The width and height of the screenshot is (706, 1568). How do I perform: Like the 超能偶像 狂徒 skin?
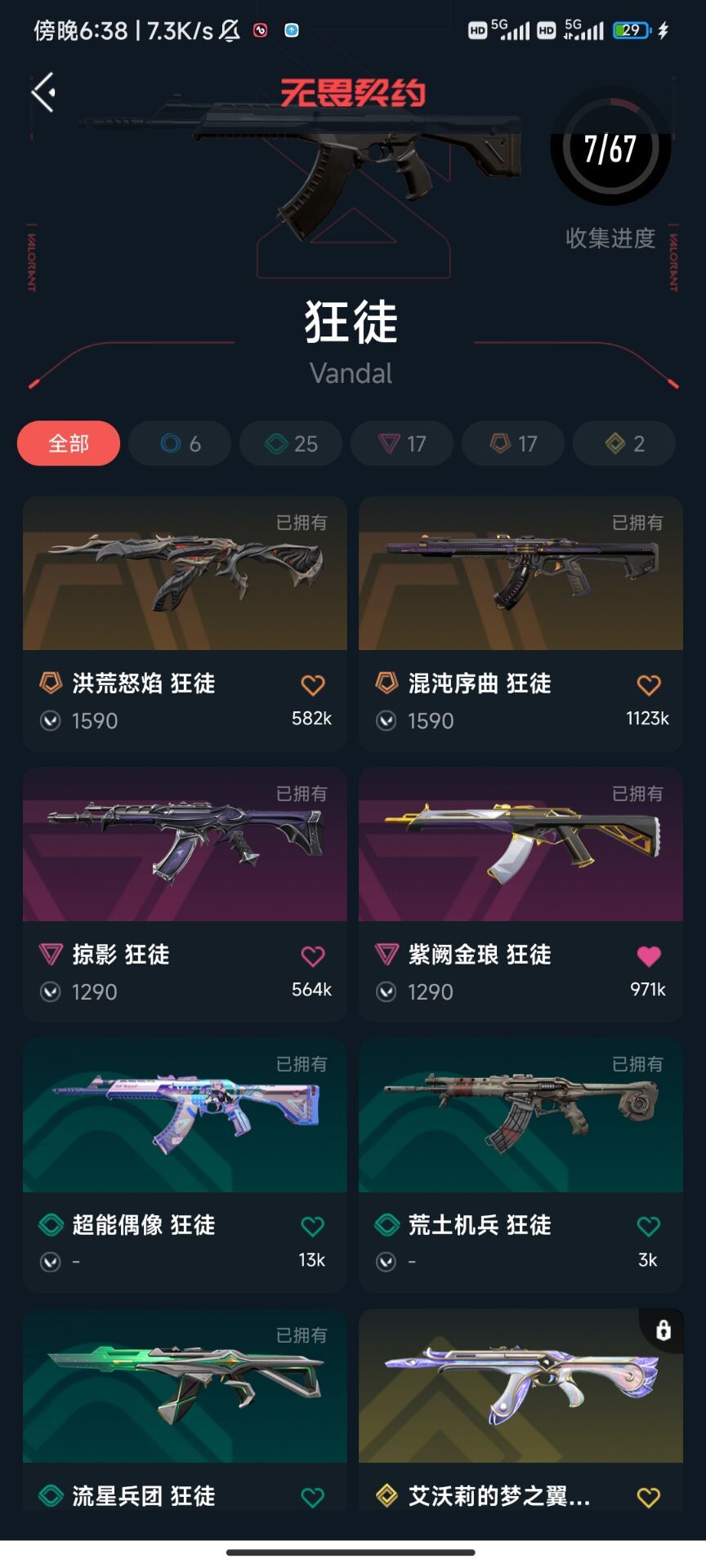click(313, 1226)
